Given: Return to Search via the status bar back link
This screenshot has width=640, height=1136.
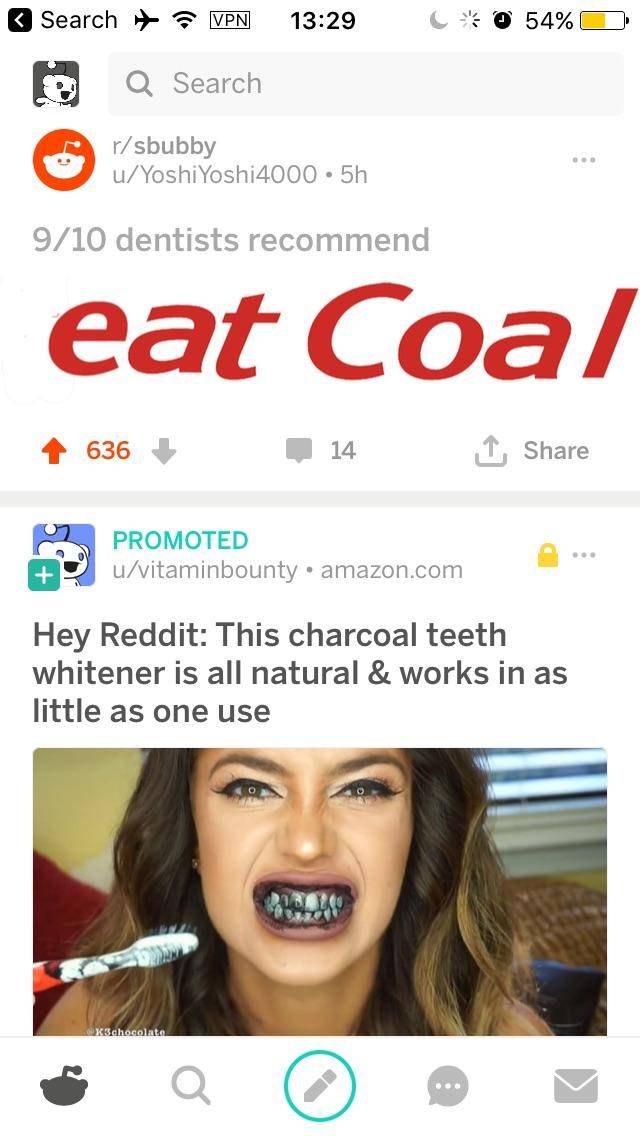Looking at the screenshot, I should coord(63,20).
